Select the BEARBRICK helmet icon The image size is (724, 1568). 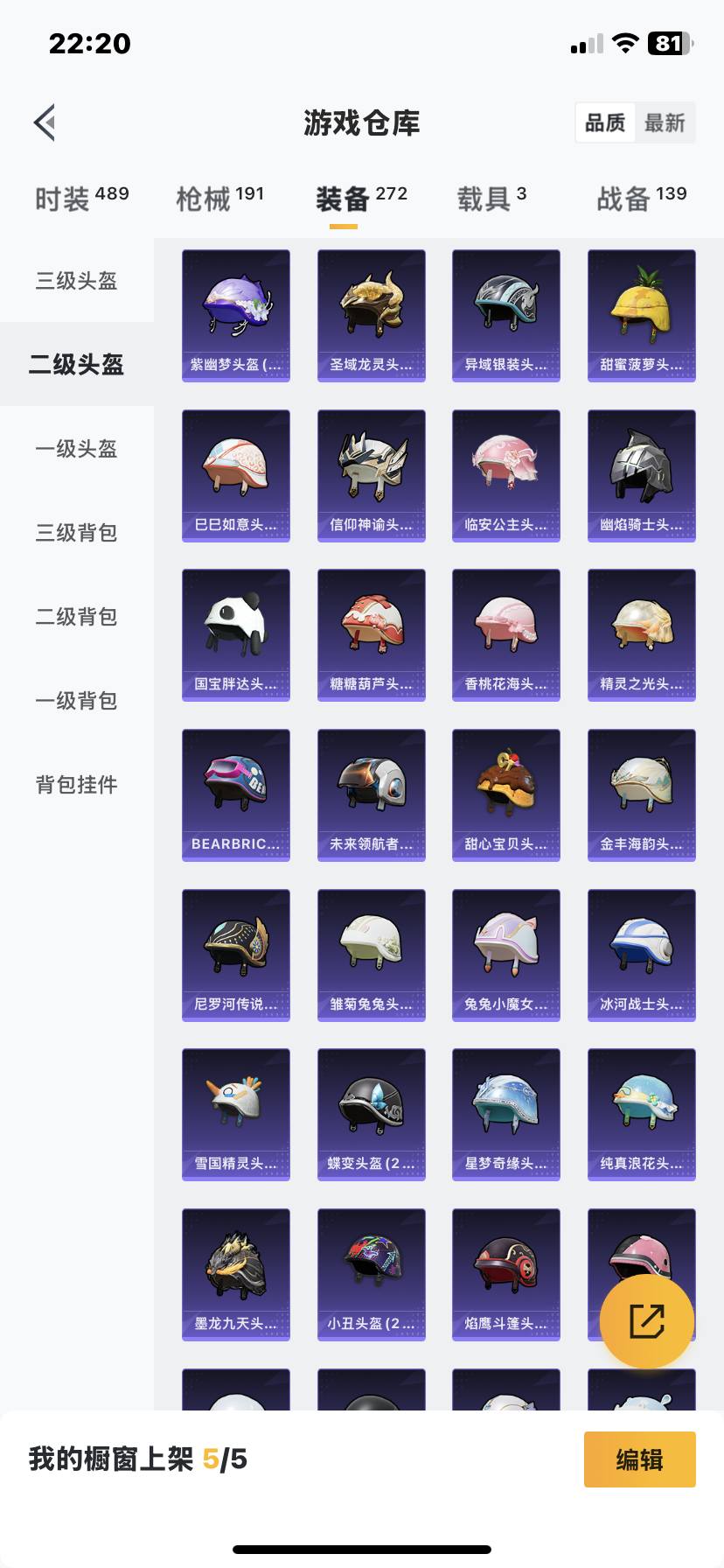[235, 793]
